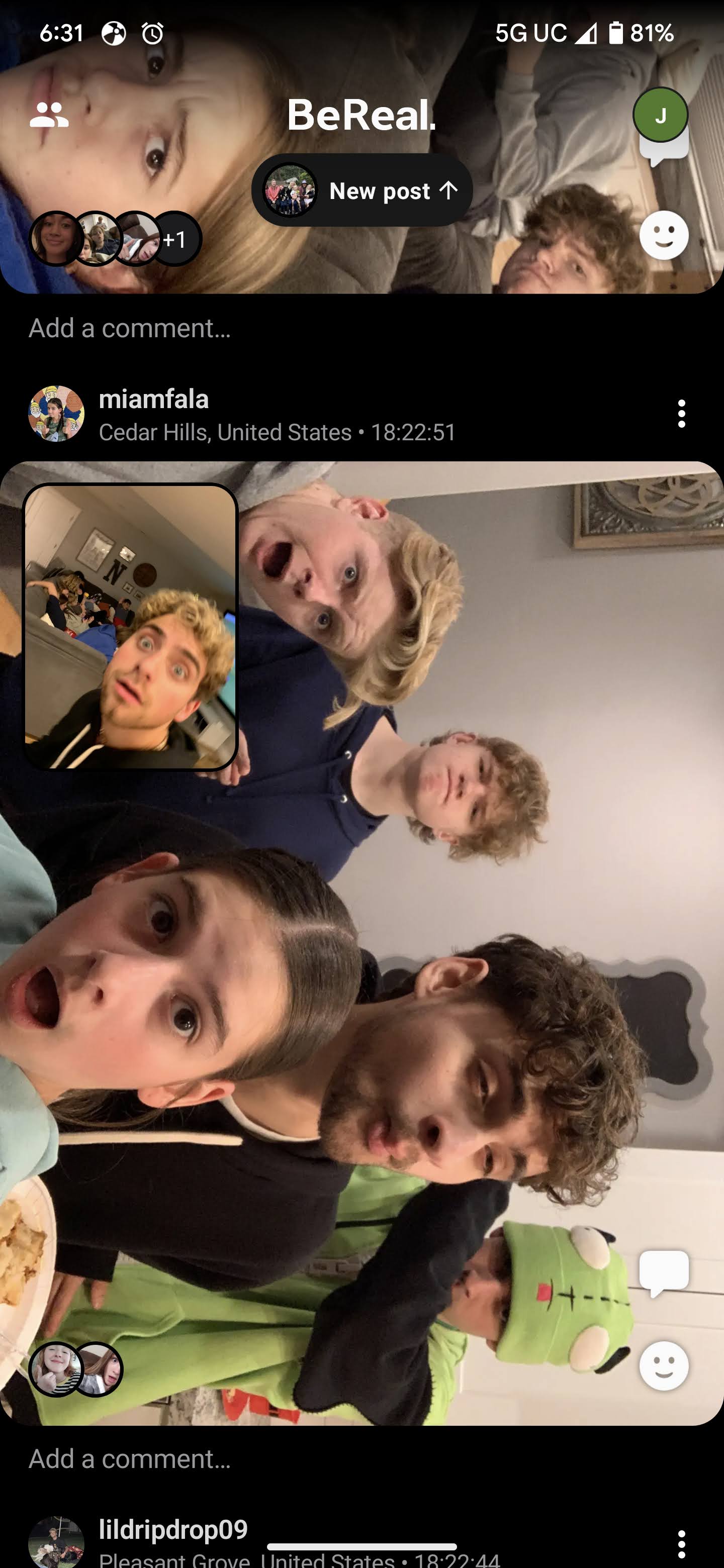Viewport: 724px width, 1568px height.
Task: Tap the New post button
Action: pos(361,190)
